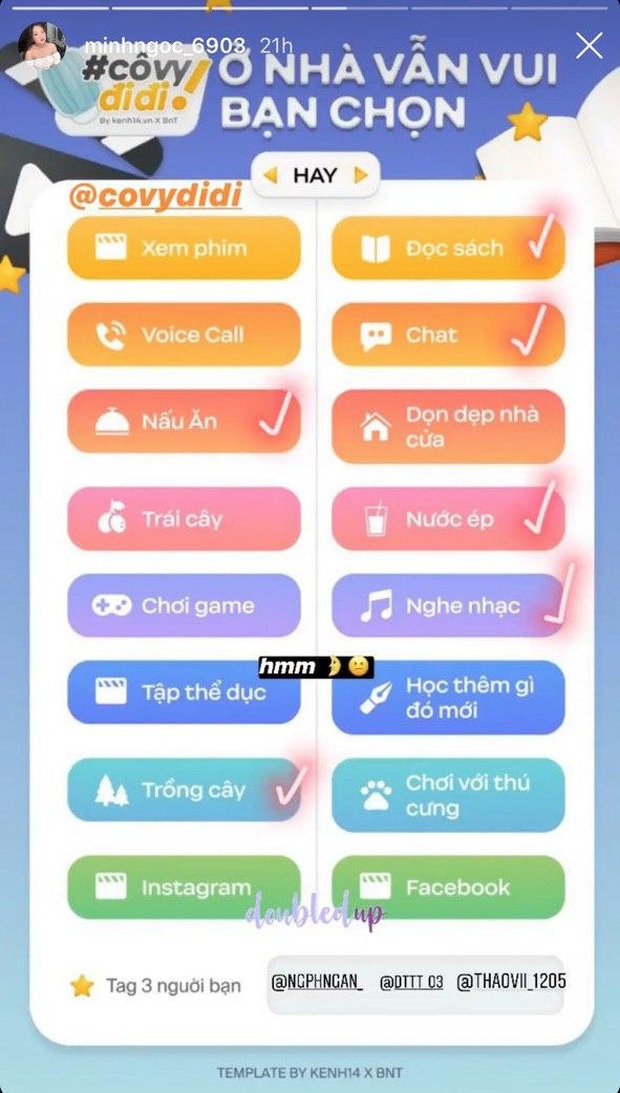Open the @covydidi mention
The height and width of the screenshot is (1093, 620).
click(155, 195)
